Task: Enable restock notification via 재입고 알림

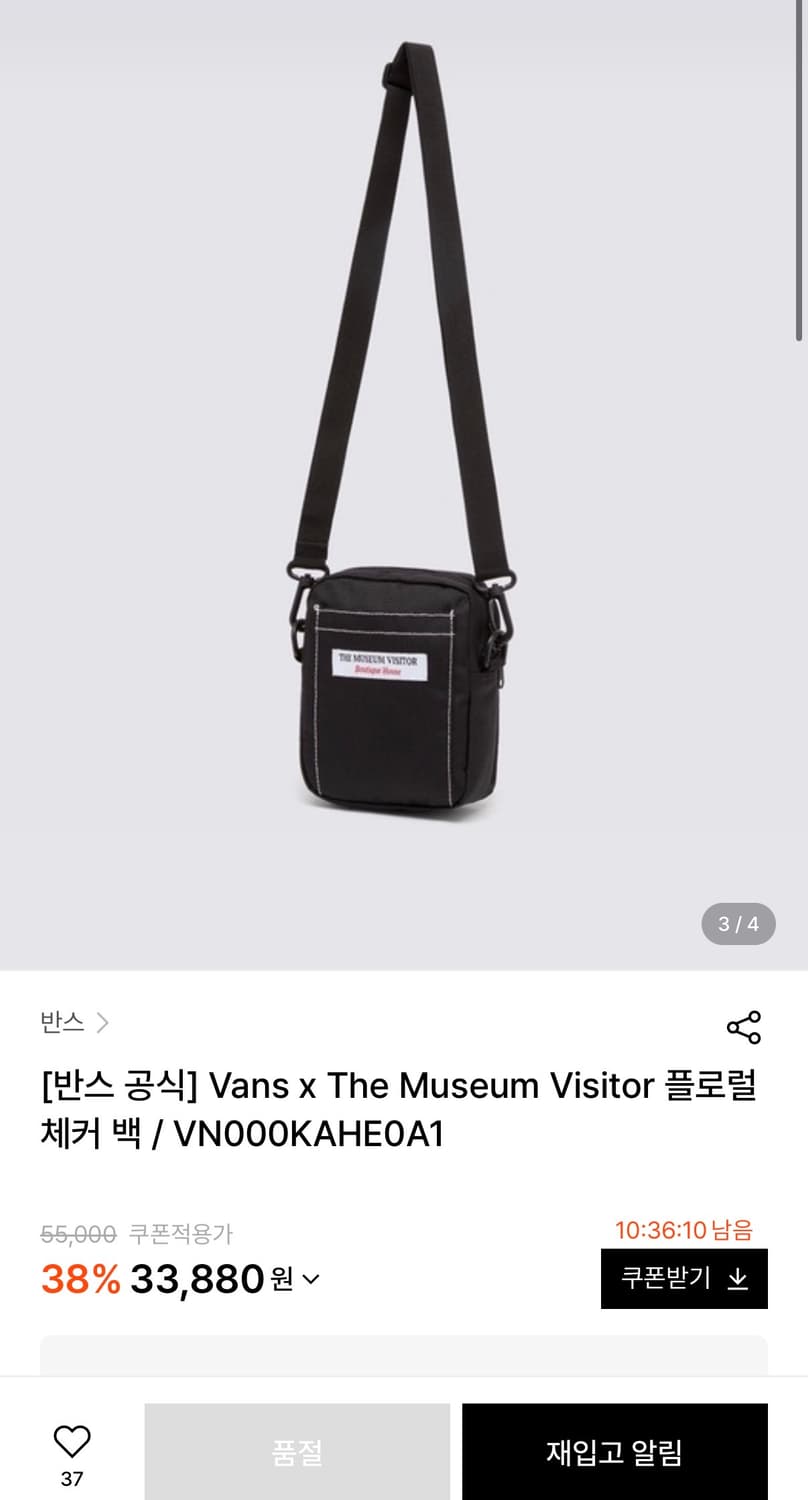Action: [614, 1449]
